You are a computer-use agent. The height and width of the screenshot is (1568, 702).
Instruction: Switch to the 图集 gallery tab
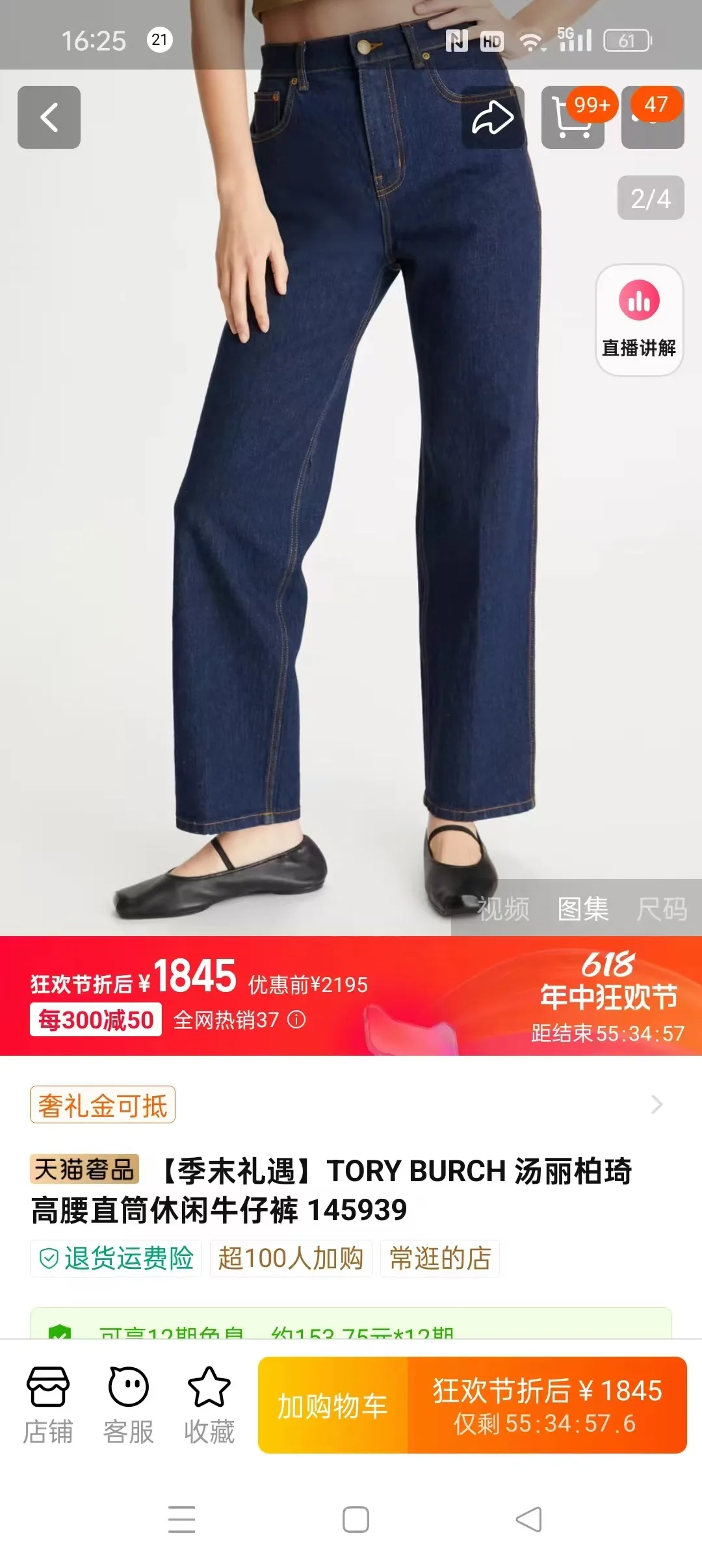pos(583,908)
